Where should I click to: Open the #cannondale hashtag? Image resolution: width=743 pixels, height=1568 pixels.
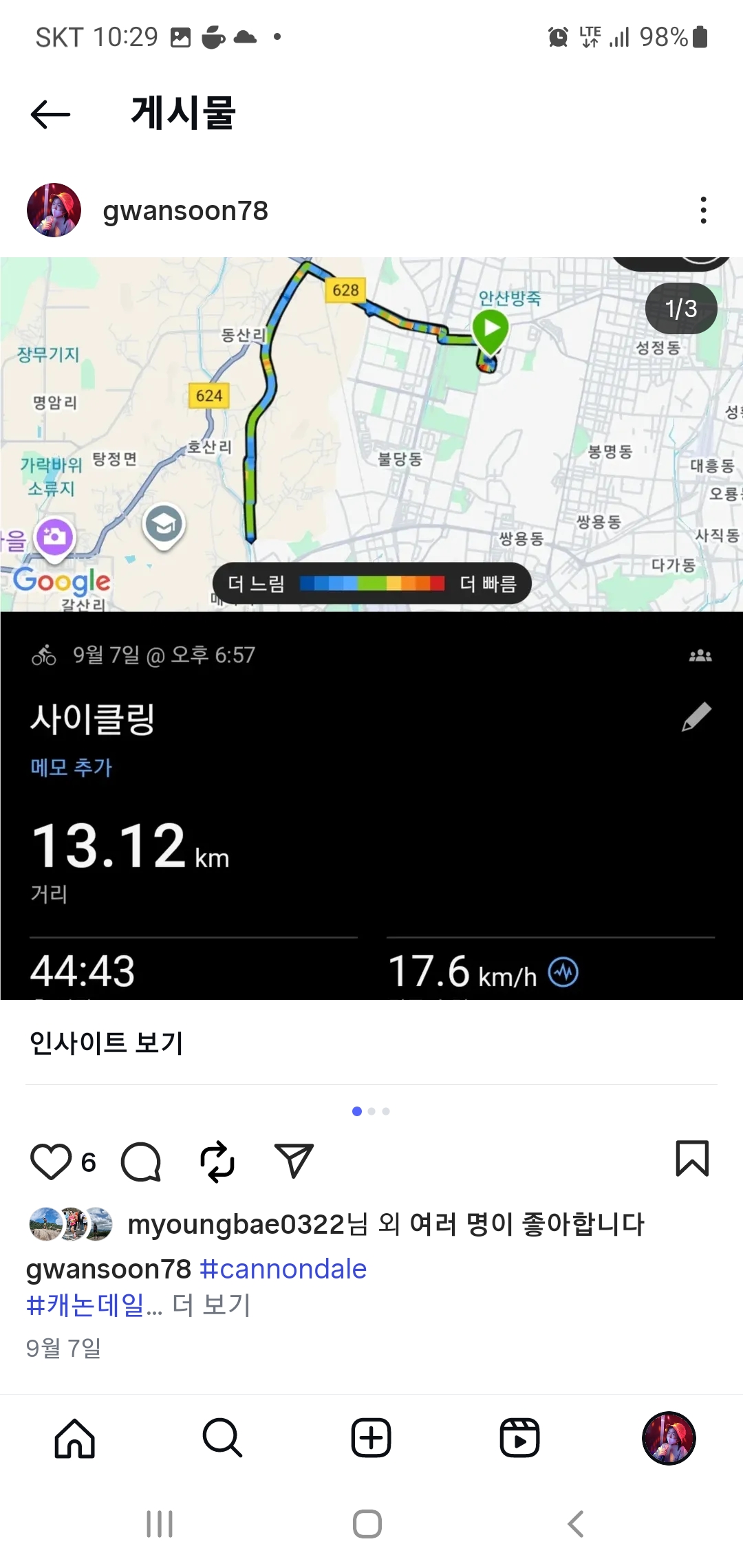tap(283, 1269)
